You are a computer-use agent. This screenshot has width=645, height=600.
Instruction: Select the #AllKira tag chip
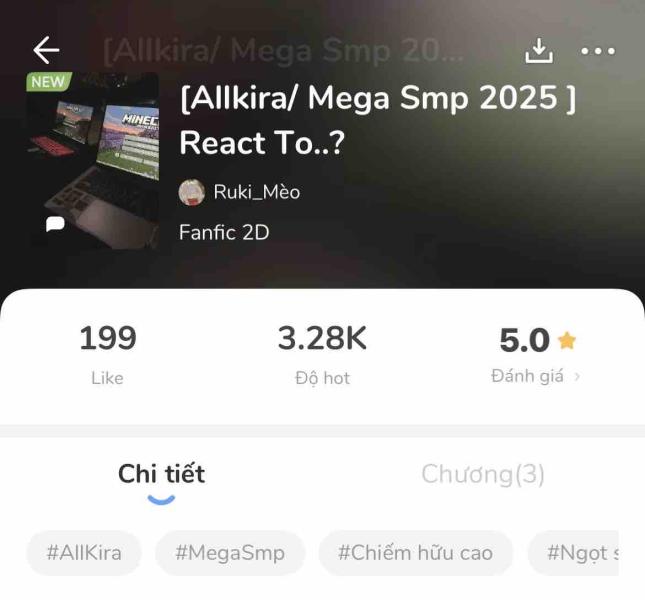click(84, 553)
